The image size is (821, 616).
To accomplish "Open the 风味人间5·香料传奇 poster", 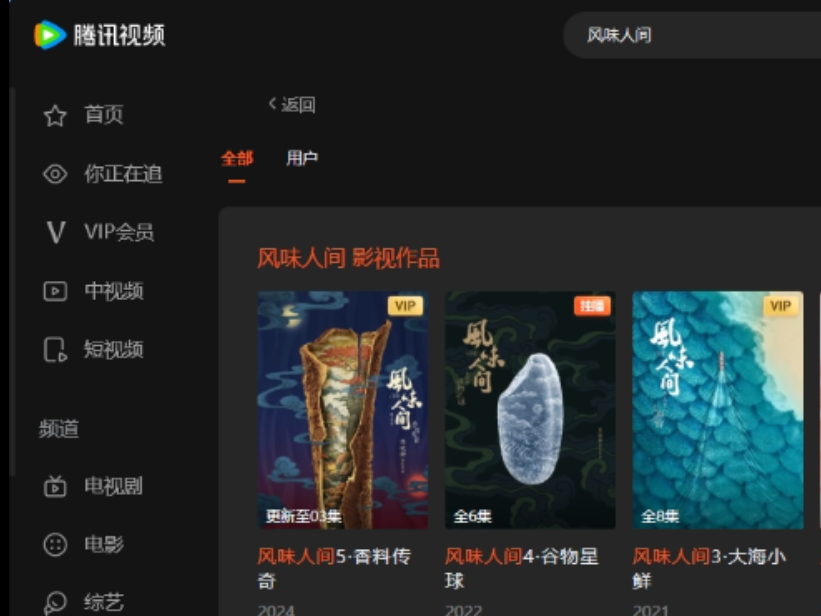I will tap(343, 410).
